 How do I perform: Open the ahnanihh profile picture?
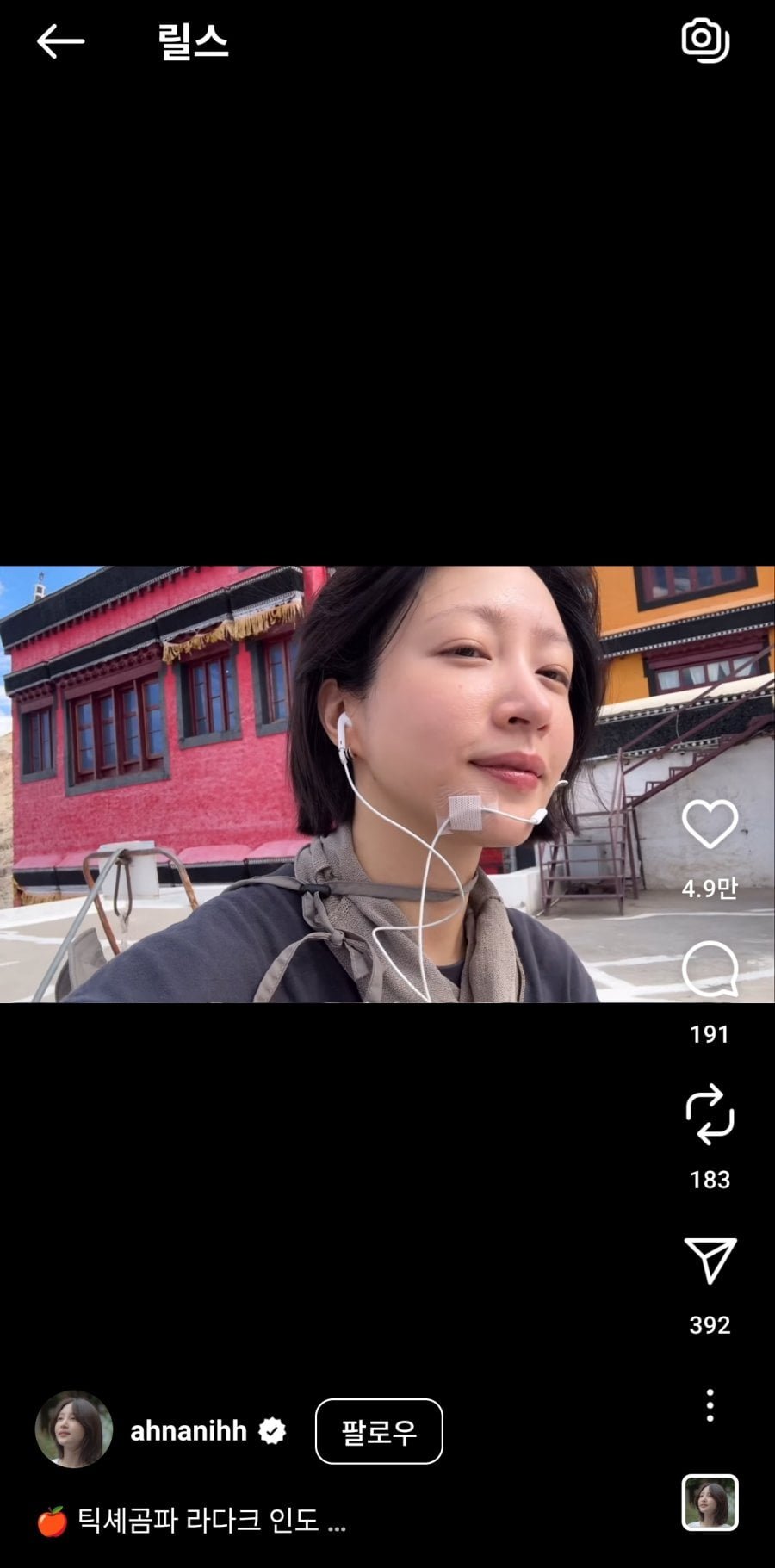pos(74,1429)
